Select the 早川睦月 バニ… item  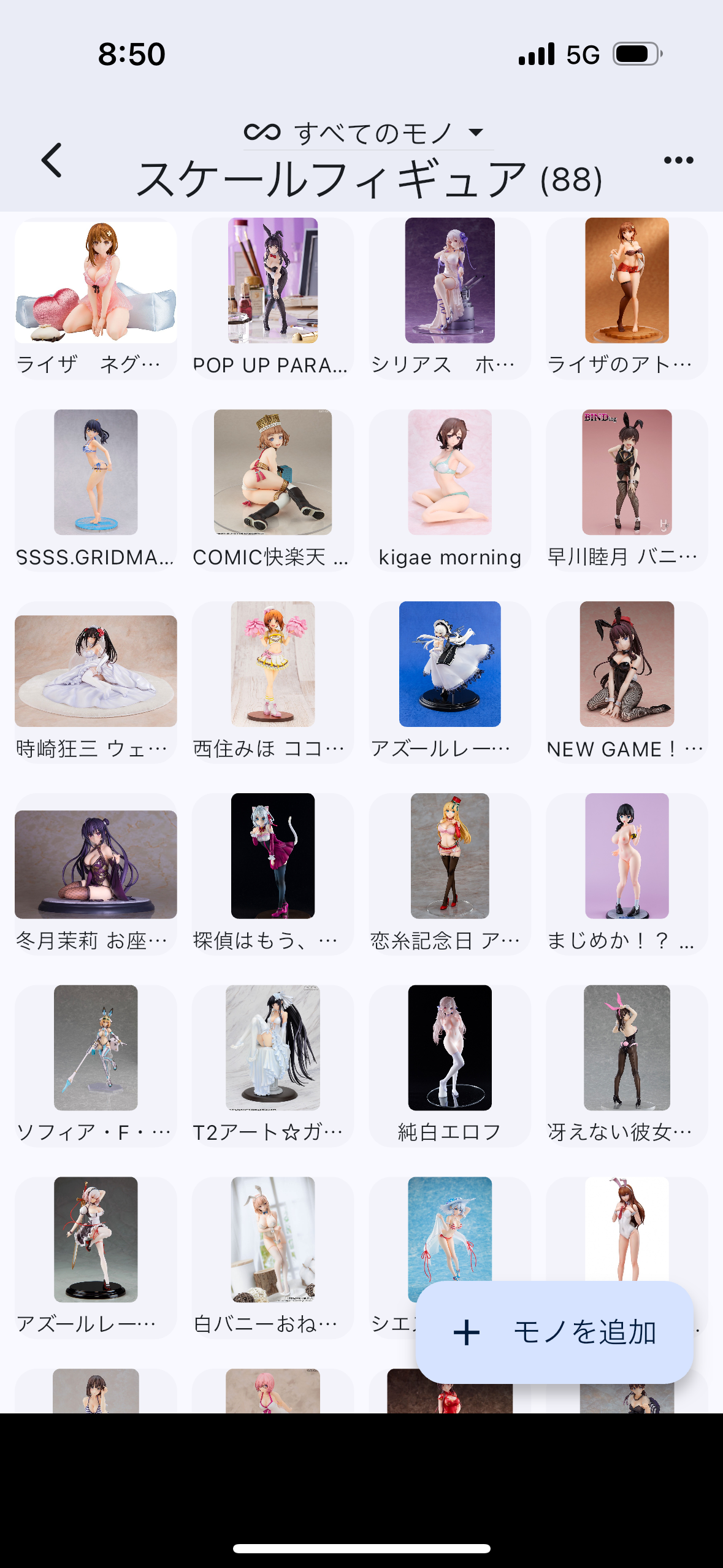pyautogui.click(x=626, y=490)
